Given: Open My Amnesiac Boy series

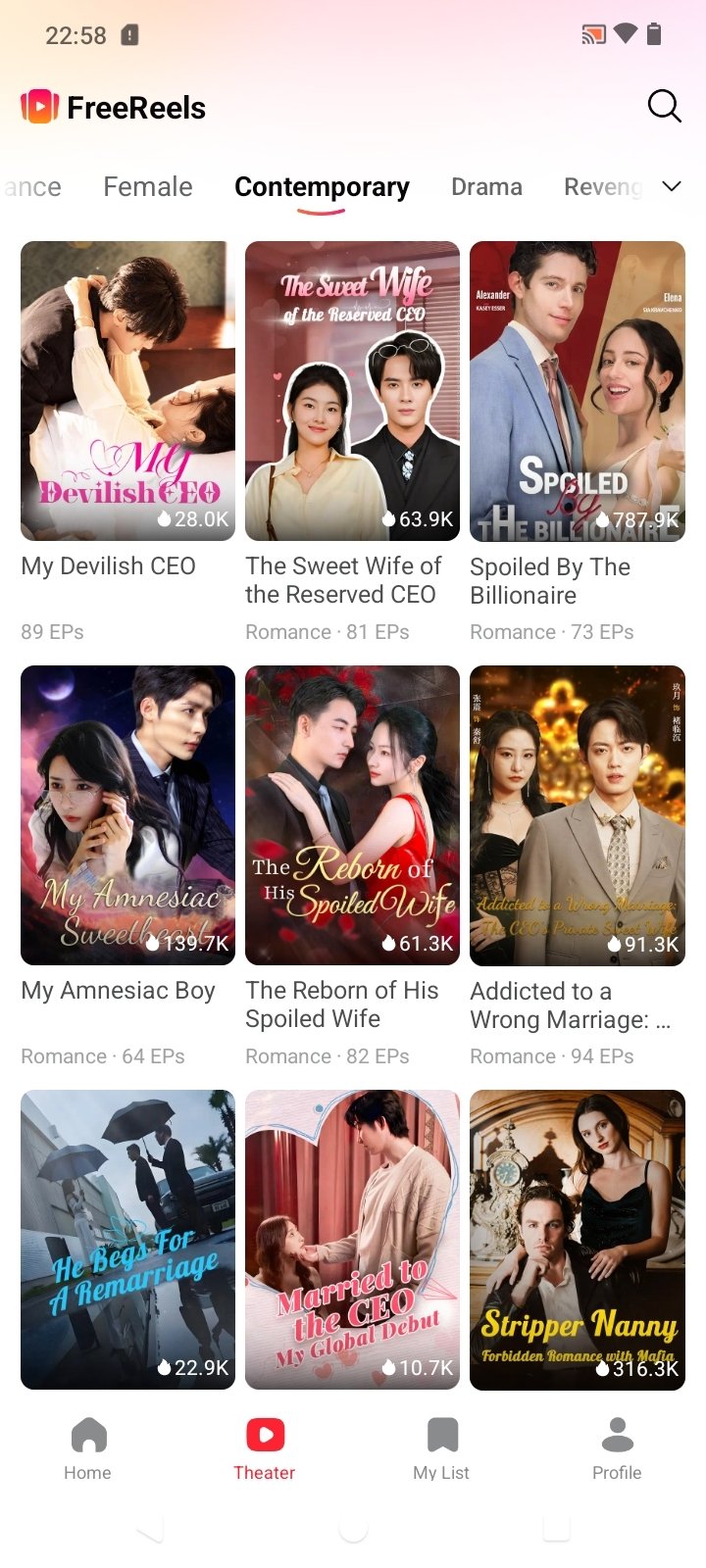Looking at the screenshot, I should [127, 815].
